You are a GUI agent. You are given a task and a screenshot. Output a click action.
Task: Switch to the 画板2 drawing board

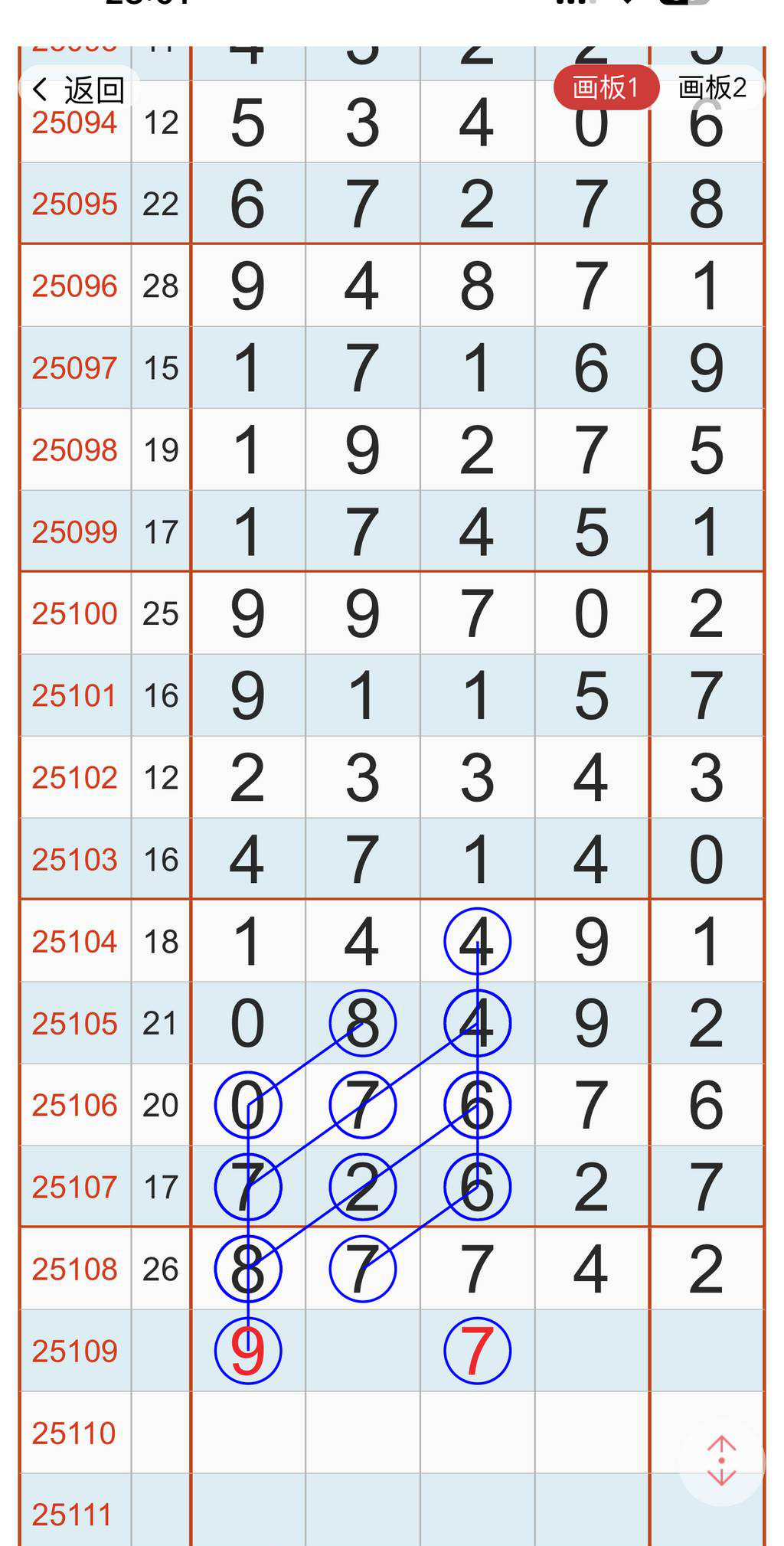point(712,88)
